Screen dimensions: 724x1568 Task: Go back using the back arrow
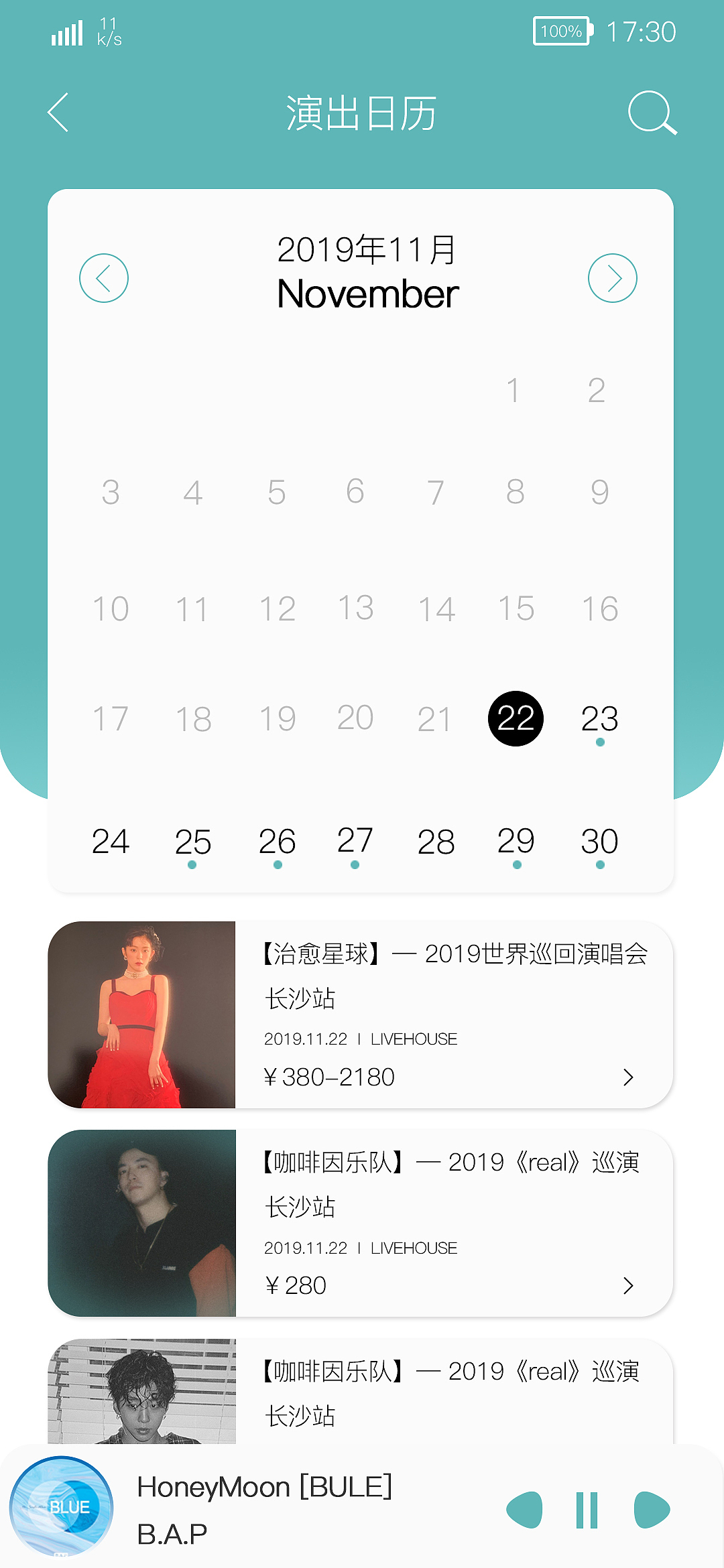58,113
